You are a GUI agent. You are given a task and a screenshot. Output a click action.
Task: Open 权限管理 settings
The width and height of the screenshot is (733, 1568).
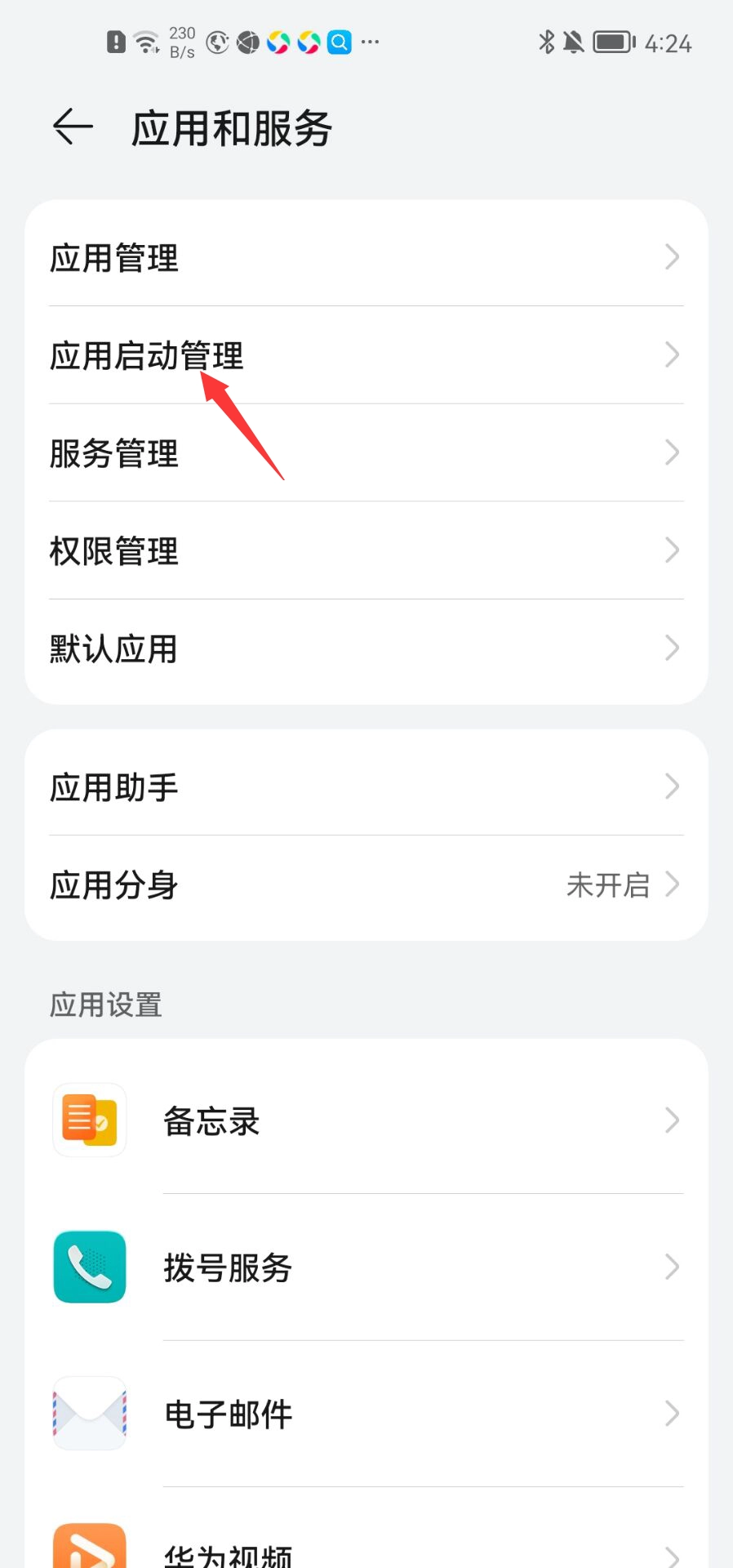pyautogui.click(x=366, y=551)
